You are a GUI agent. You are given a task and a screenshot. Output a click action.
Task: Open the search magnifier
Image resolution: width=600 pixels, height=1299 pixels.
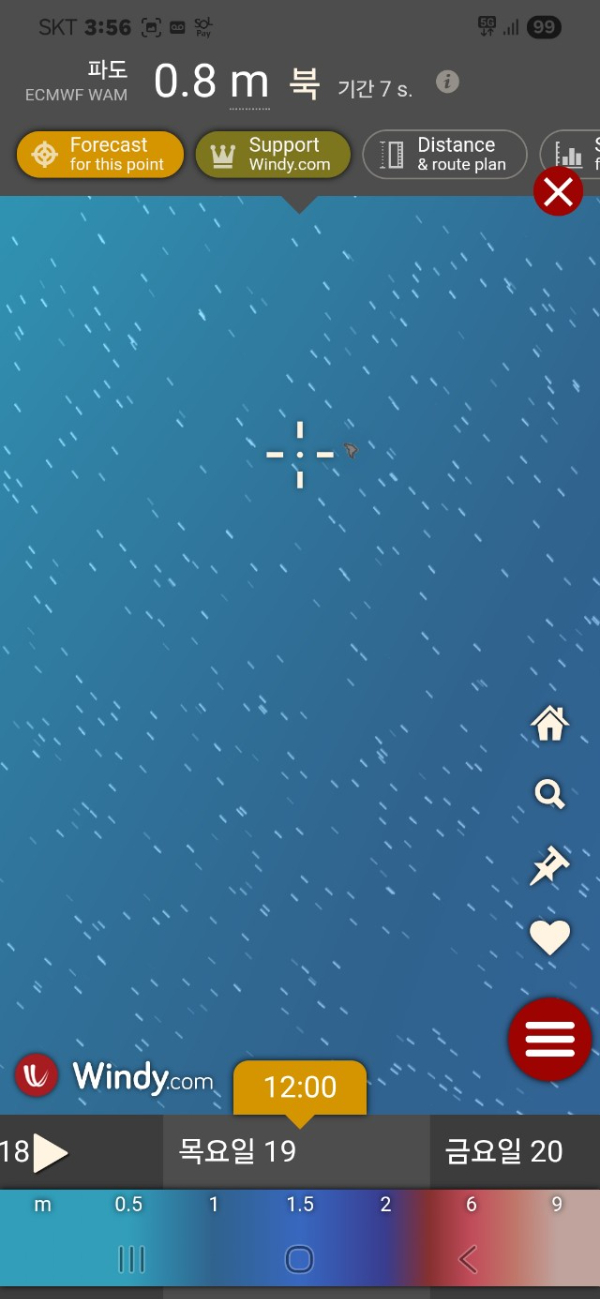pos(550,795)
